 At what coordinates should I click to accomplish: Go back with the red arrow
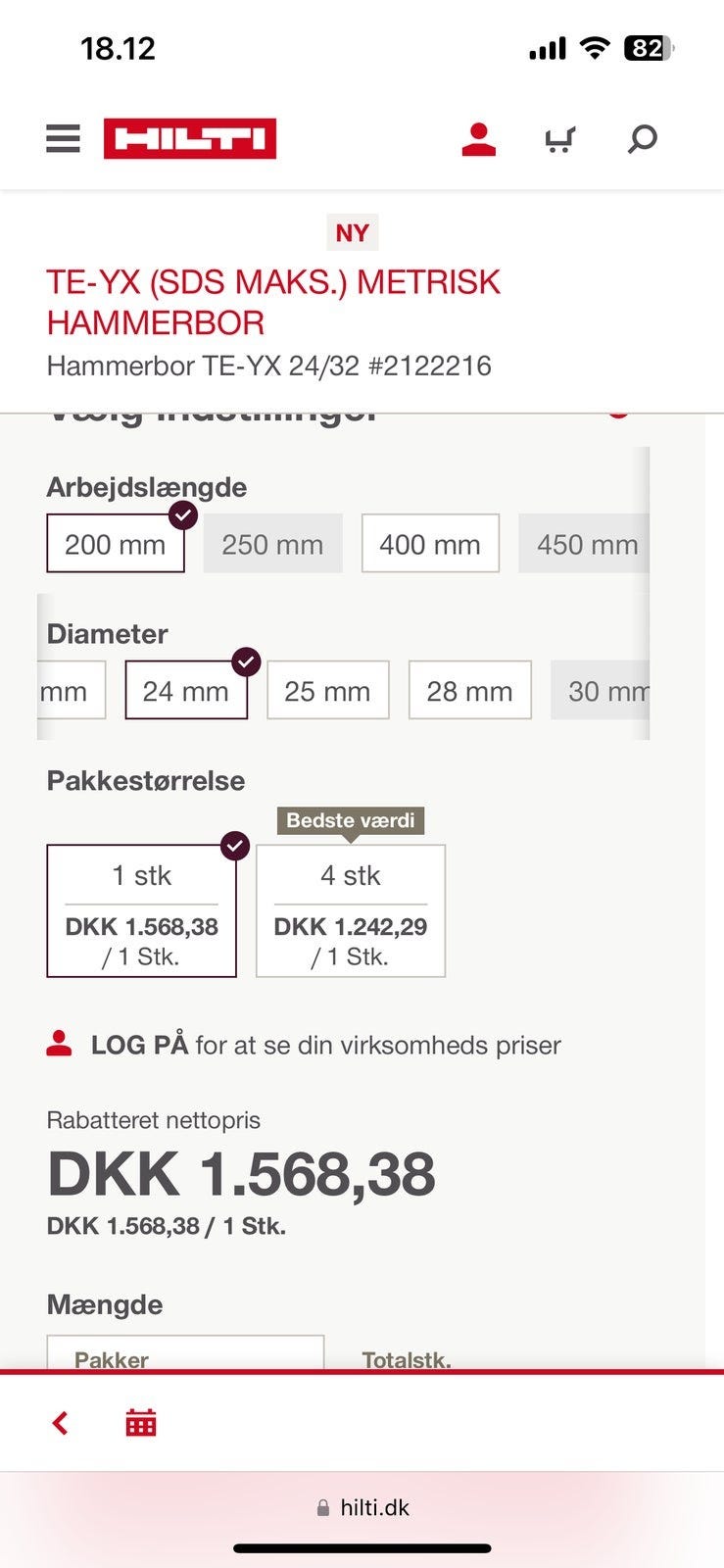pyautogui.click(x=61, y=1423)
